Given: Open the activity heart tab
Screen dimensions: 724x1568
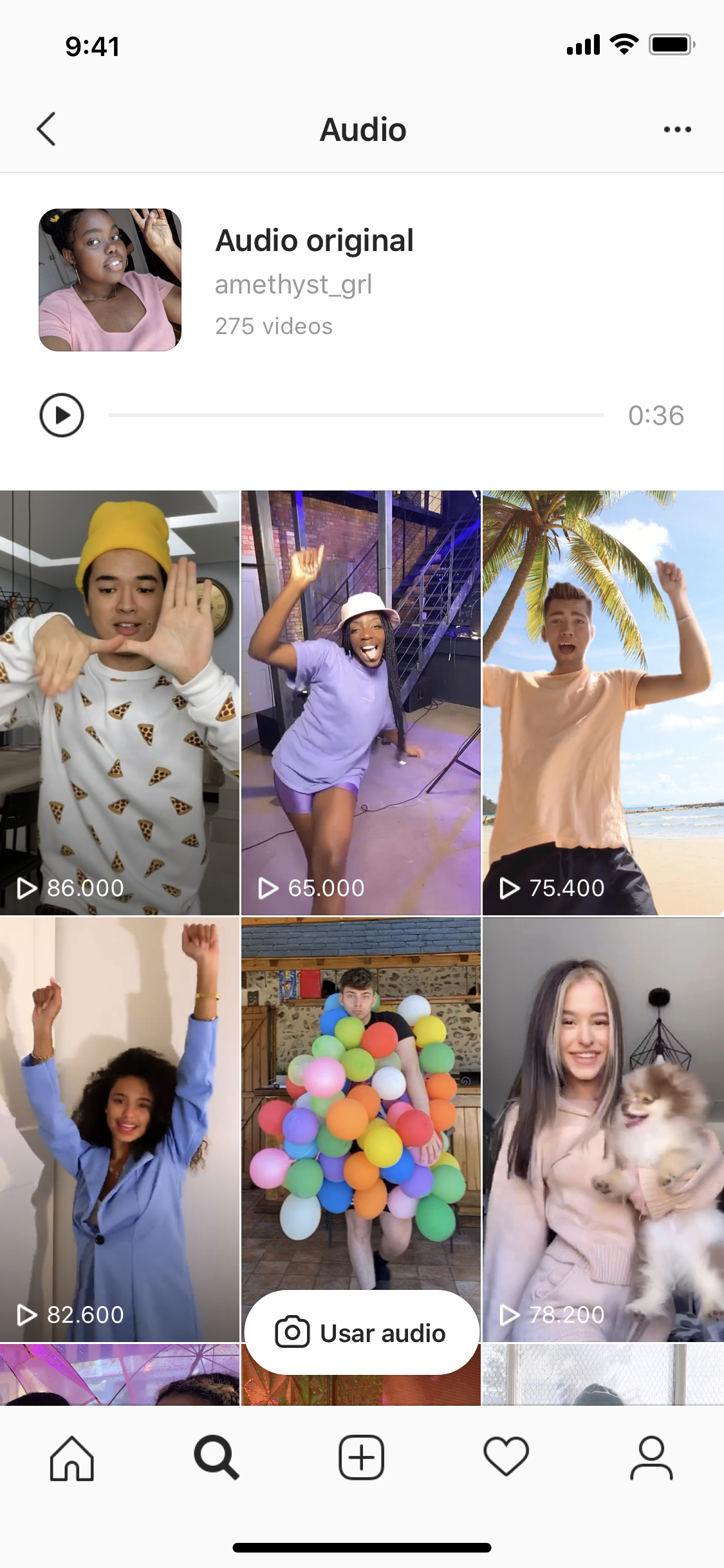Looking at the screenshot, I should [x=506, y=1458].
